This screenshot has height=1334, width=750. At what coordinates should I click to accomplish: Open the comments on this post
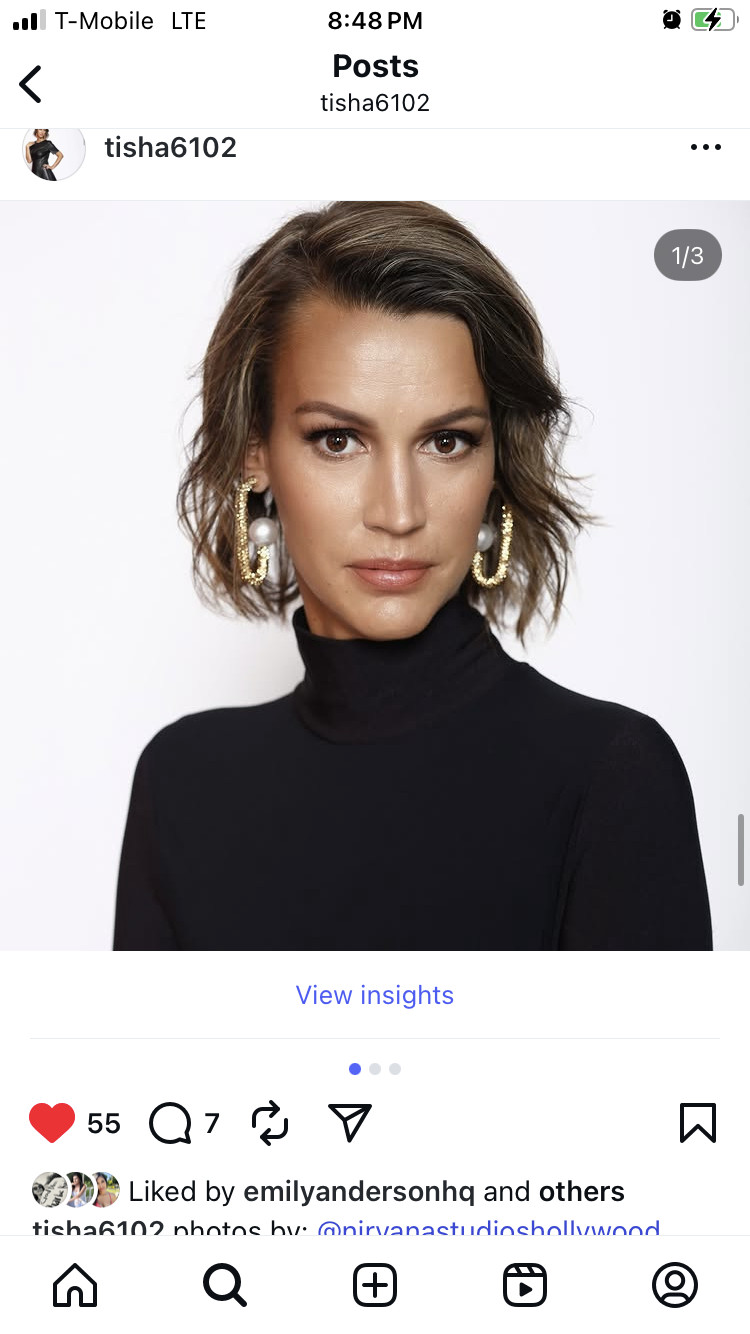[x=170, y=1123]
